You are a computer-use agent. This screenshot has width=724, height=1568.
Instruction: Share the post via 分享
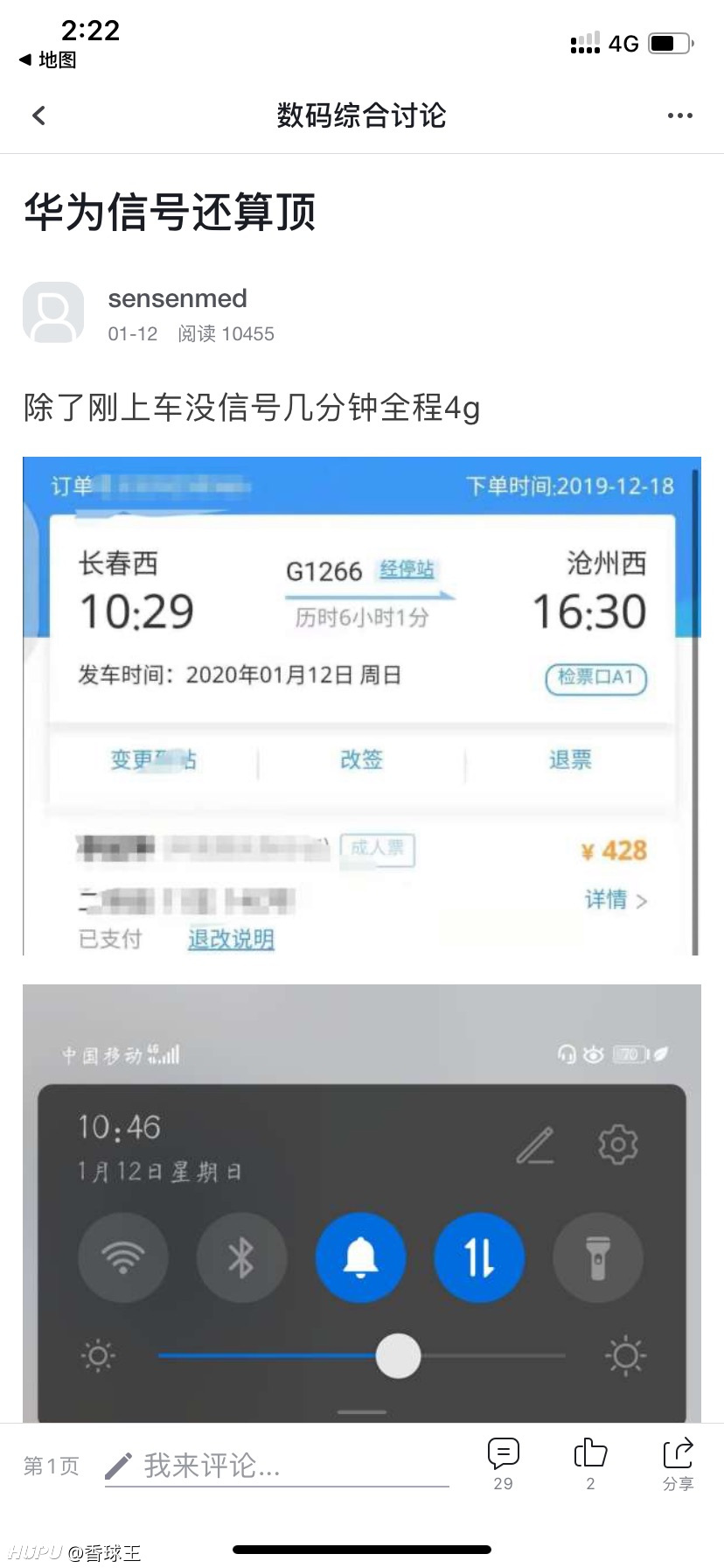678,1463
